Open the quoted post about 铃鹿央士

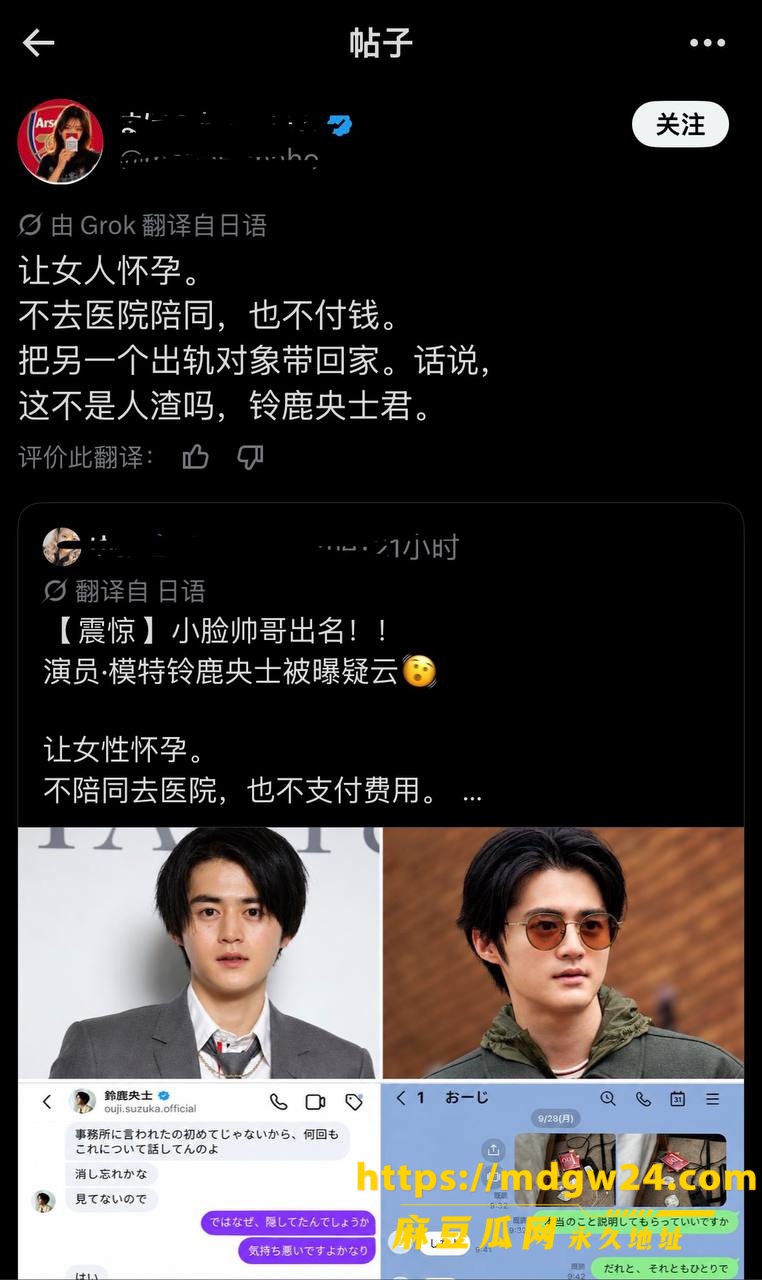(x=381, y=666)
